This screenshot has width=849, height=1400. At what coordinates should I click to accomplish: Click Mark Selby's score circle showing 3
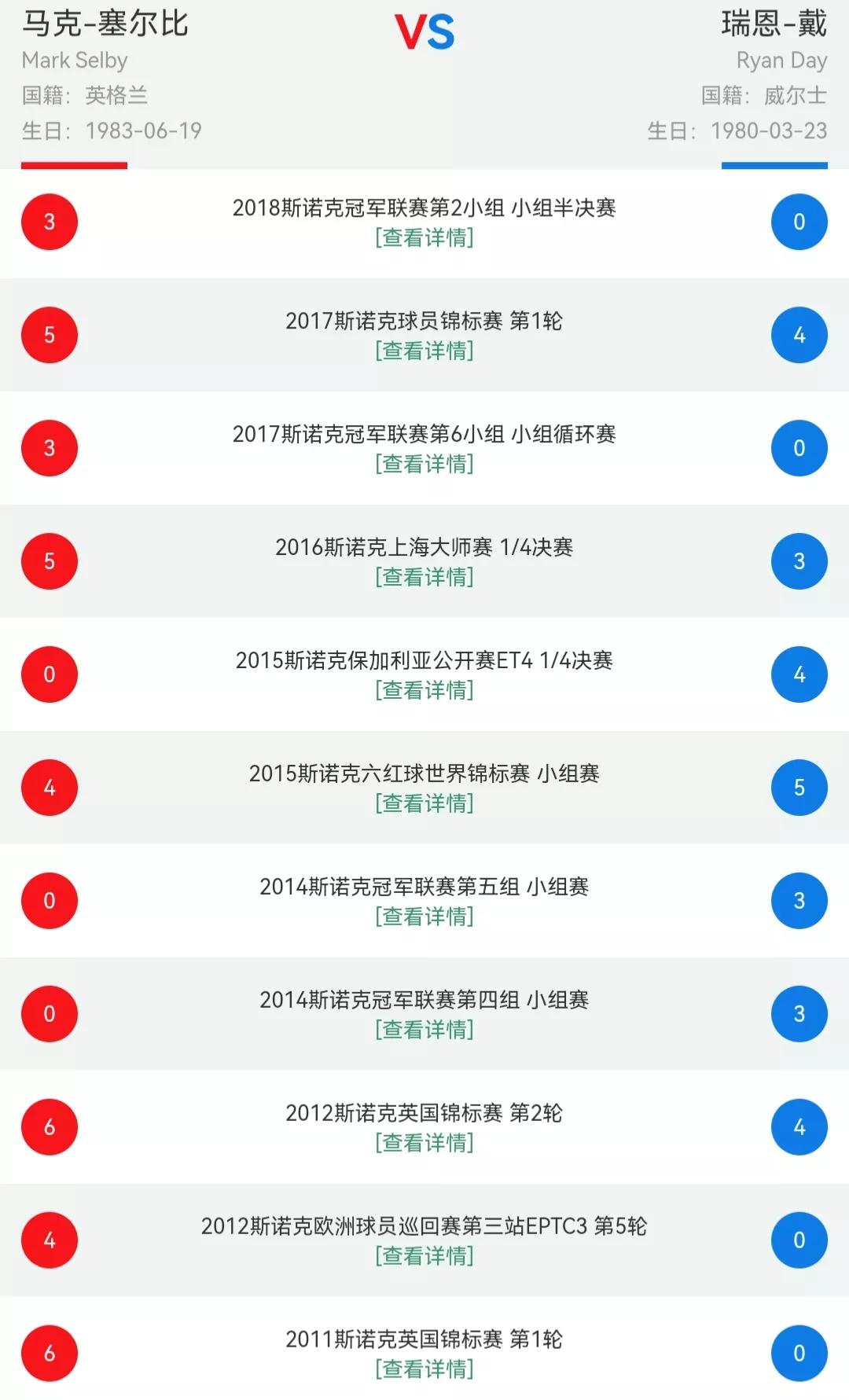coord(50,221)
